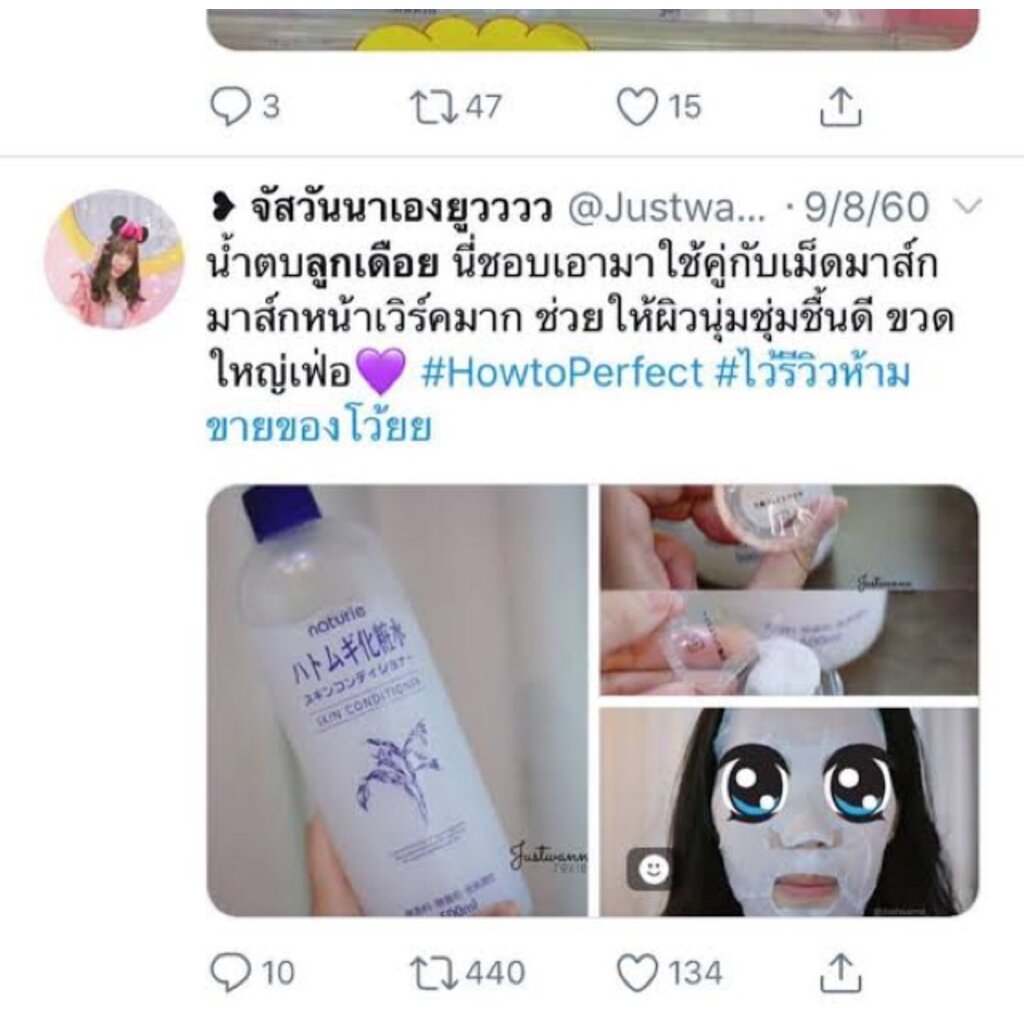The image size is (1024, 1024).
Task: Expand the tweet options chevron beside 9/8/60
Action: click(967, 206)
